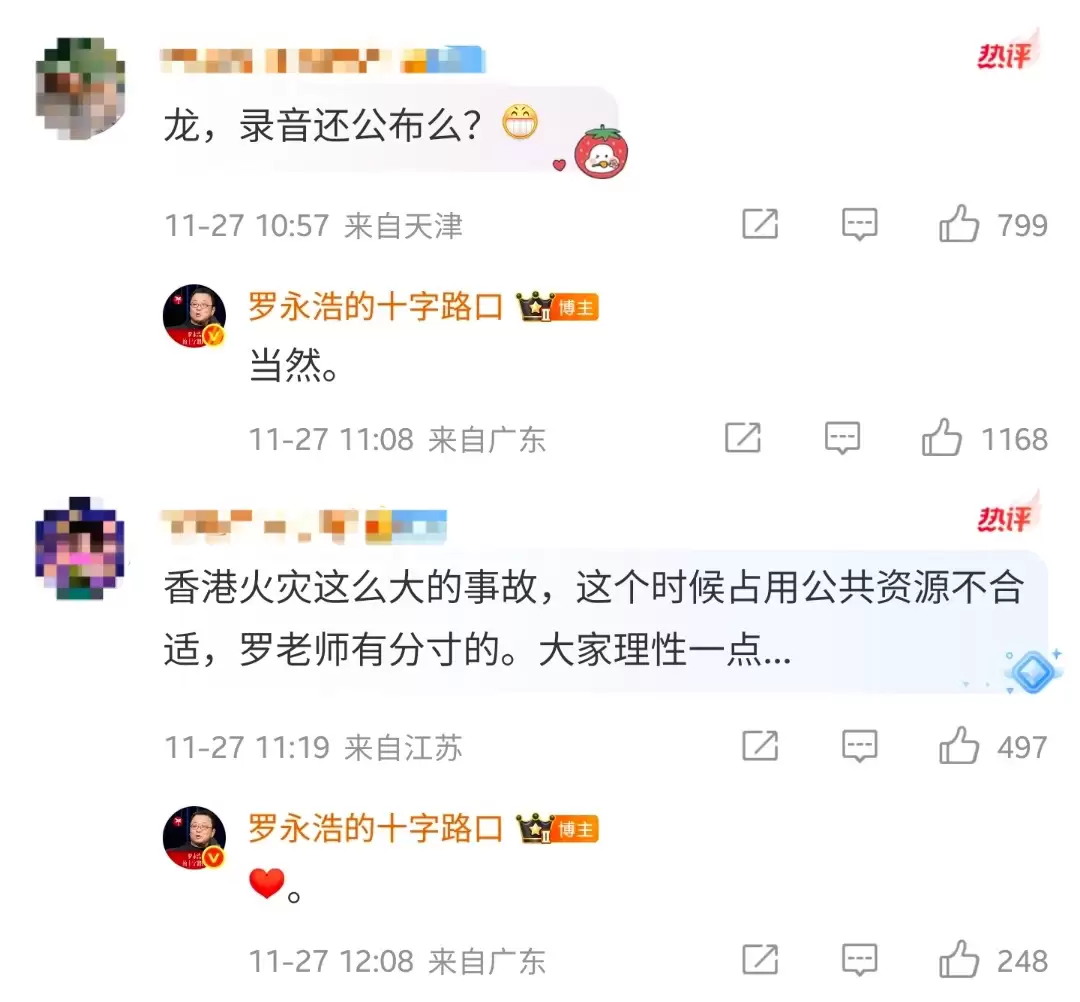The height and width of the screenshot is (1002, 1080).
Task: Reply to the comment posted from 天津
Action: (859, 225)
